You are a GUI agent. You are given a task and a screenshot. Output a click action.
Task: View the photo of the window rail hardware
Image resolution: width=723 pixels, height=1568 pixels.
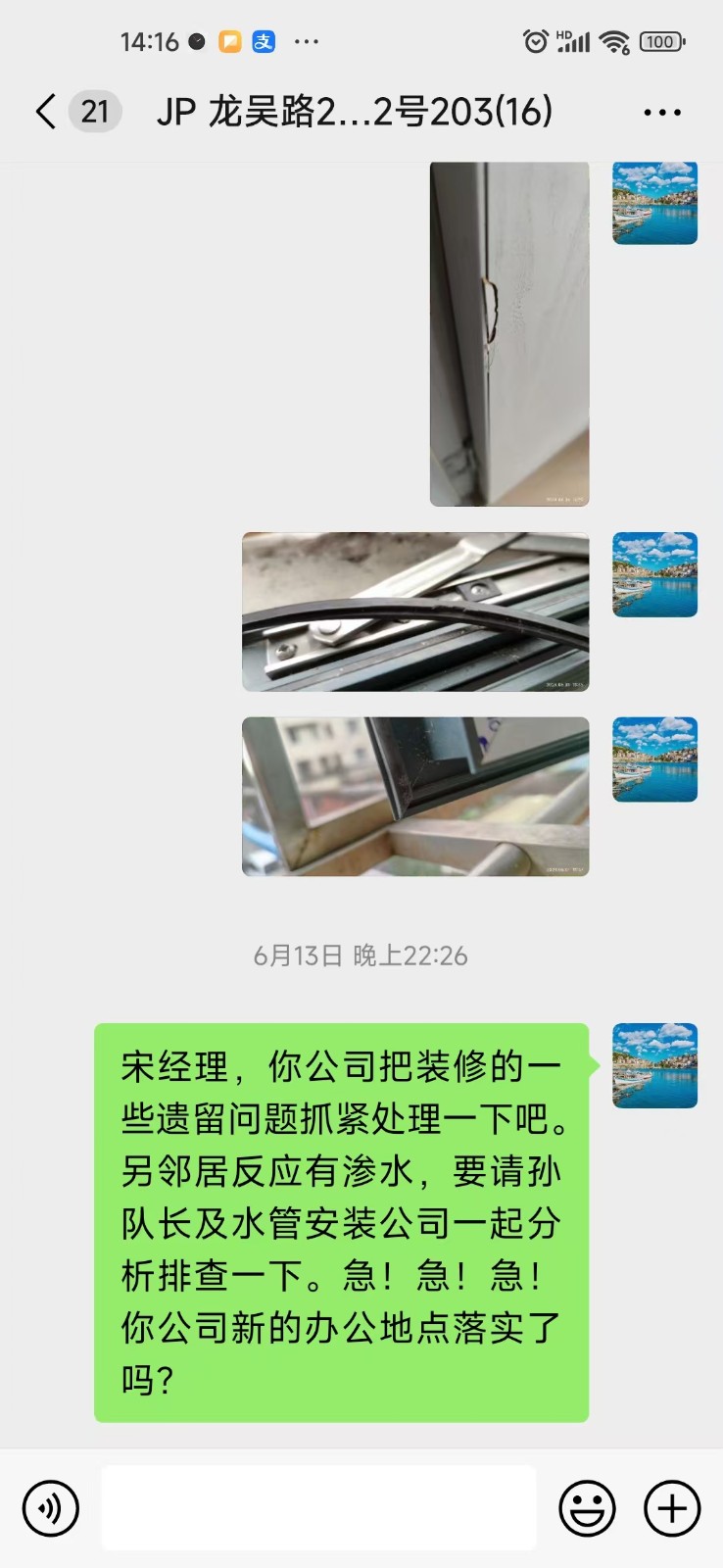(x=415, y=612)
